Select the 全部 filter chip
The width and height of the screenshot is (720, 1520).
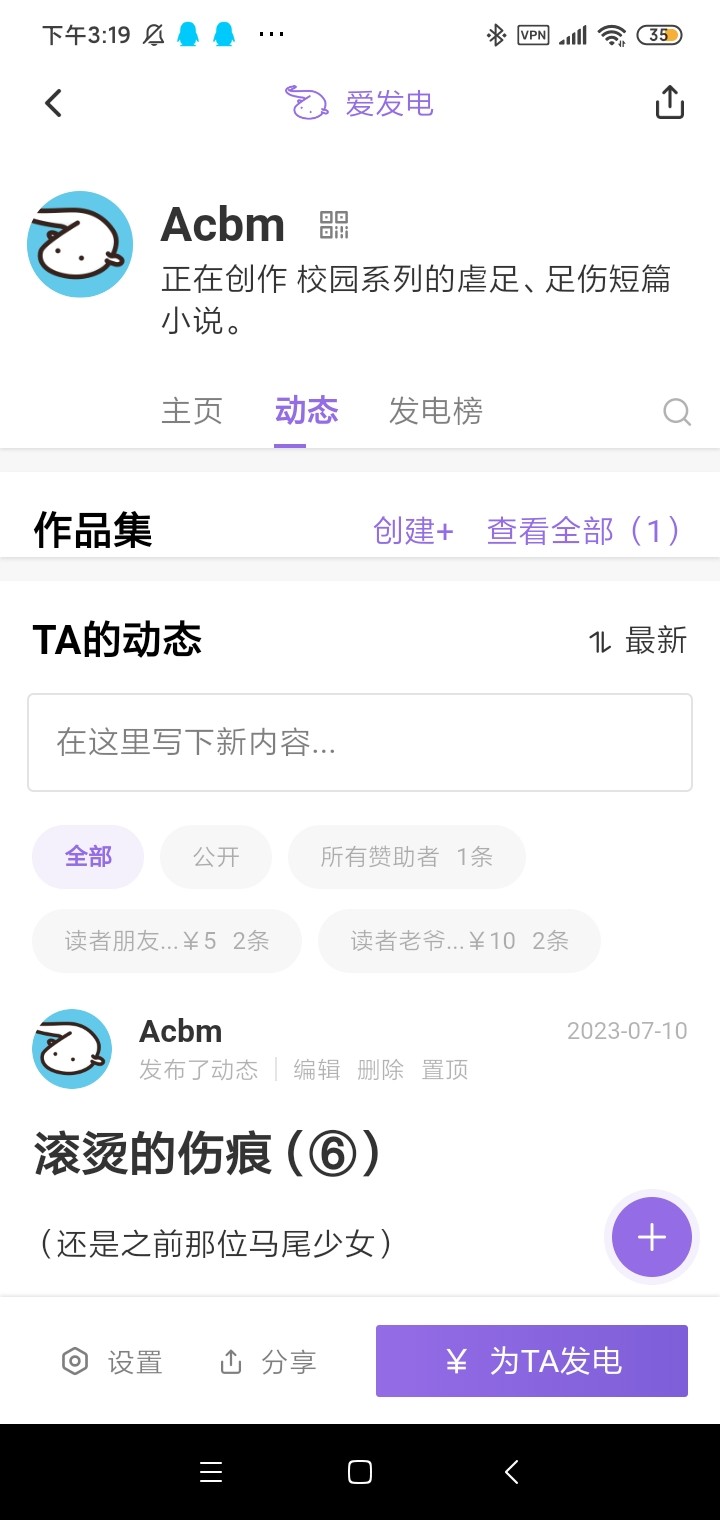(x=88, y=857)
